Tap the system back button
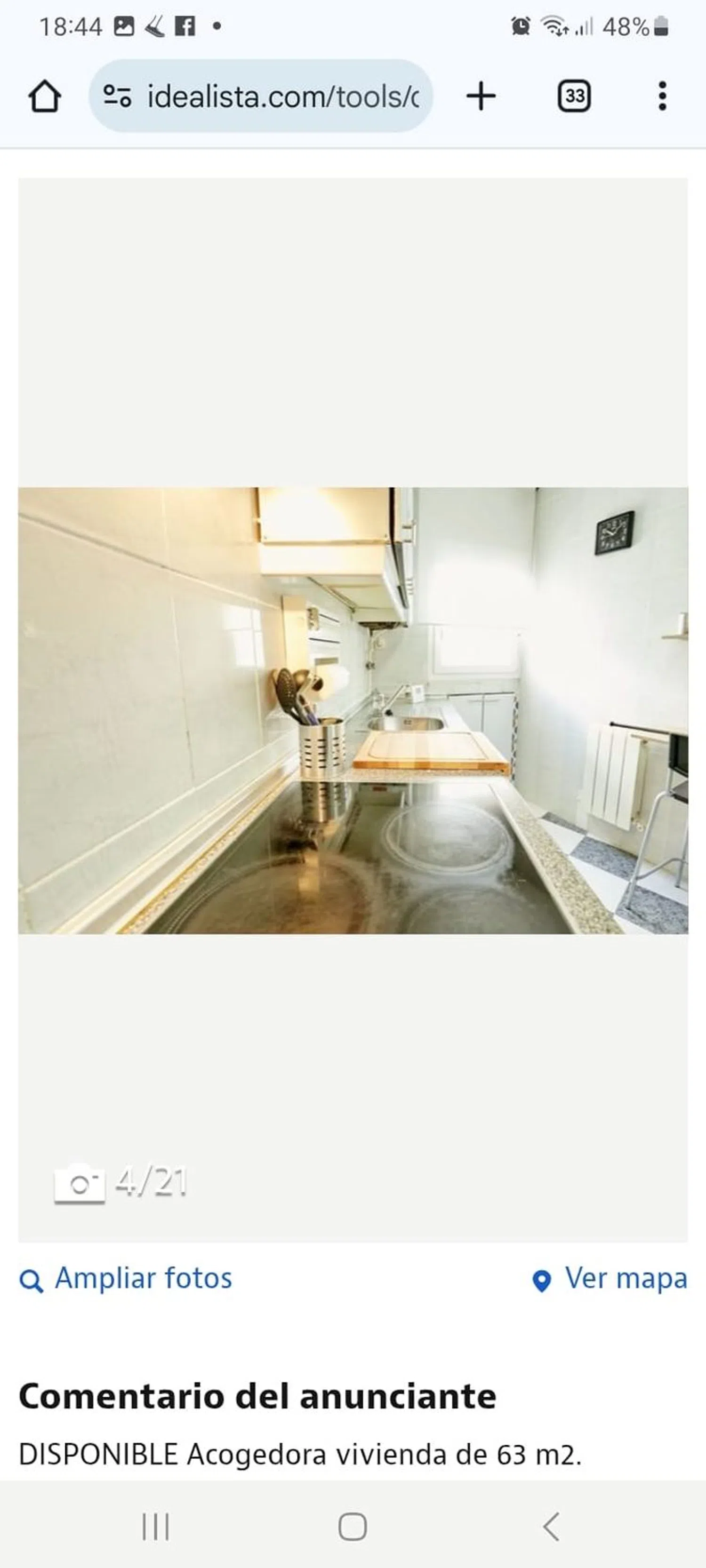 pos(551,1527)
